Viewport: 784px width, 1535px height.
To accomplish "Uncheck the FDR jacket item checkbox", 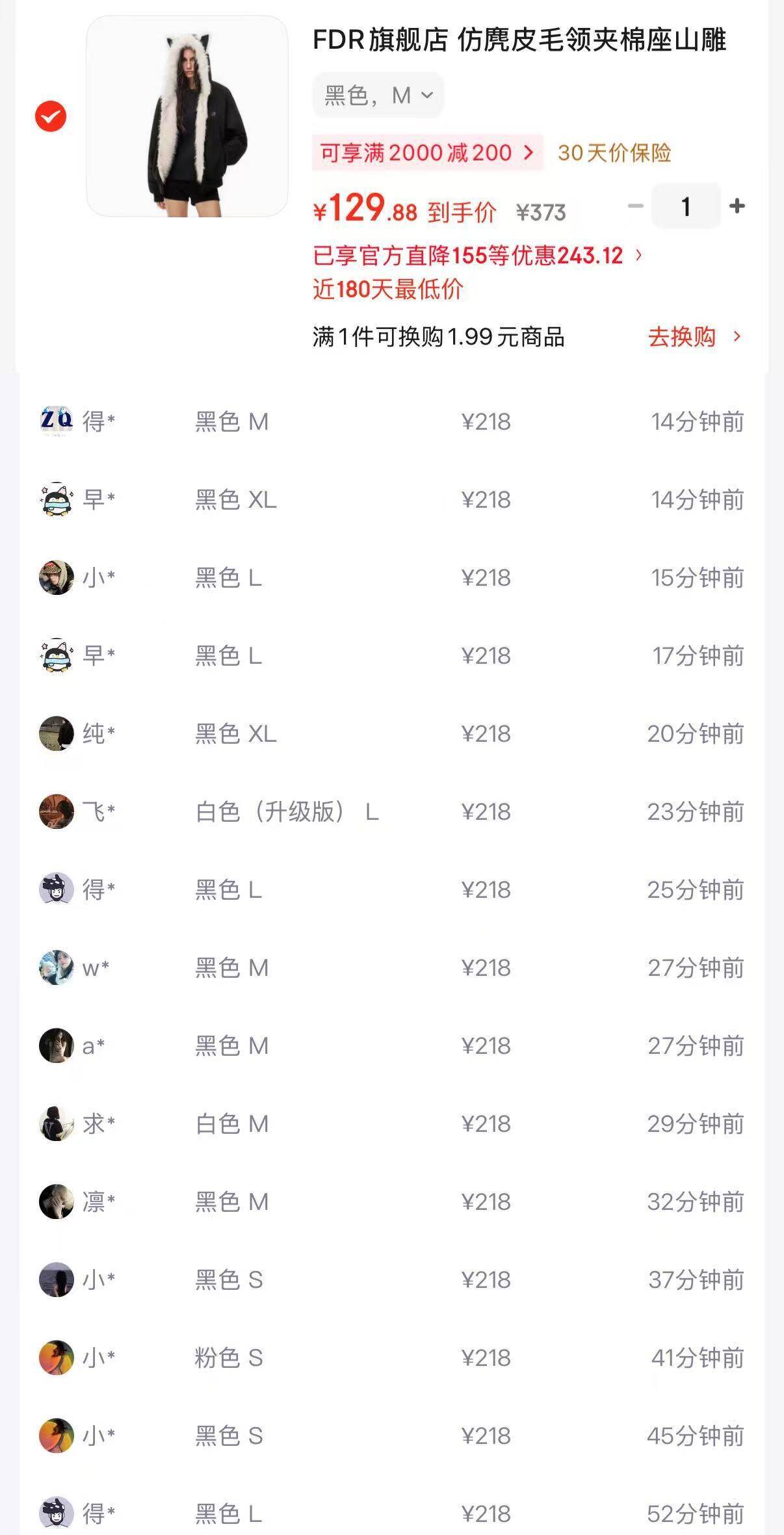I will click(x=51, y=117).
